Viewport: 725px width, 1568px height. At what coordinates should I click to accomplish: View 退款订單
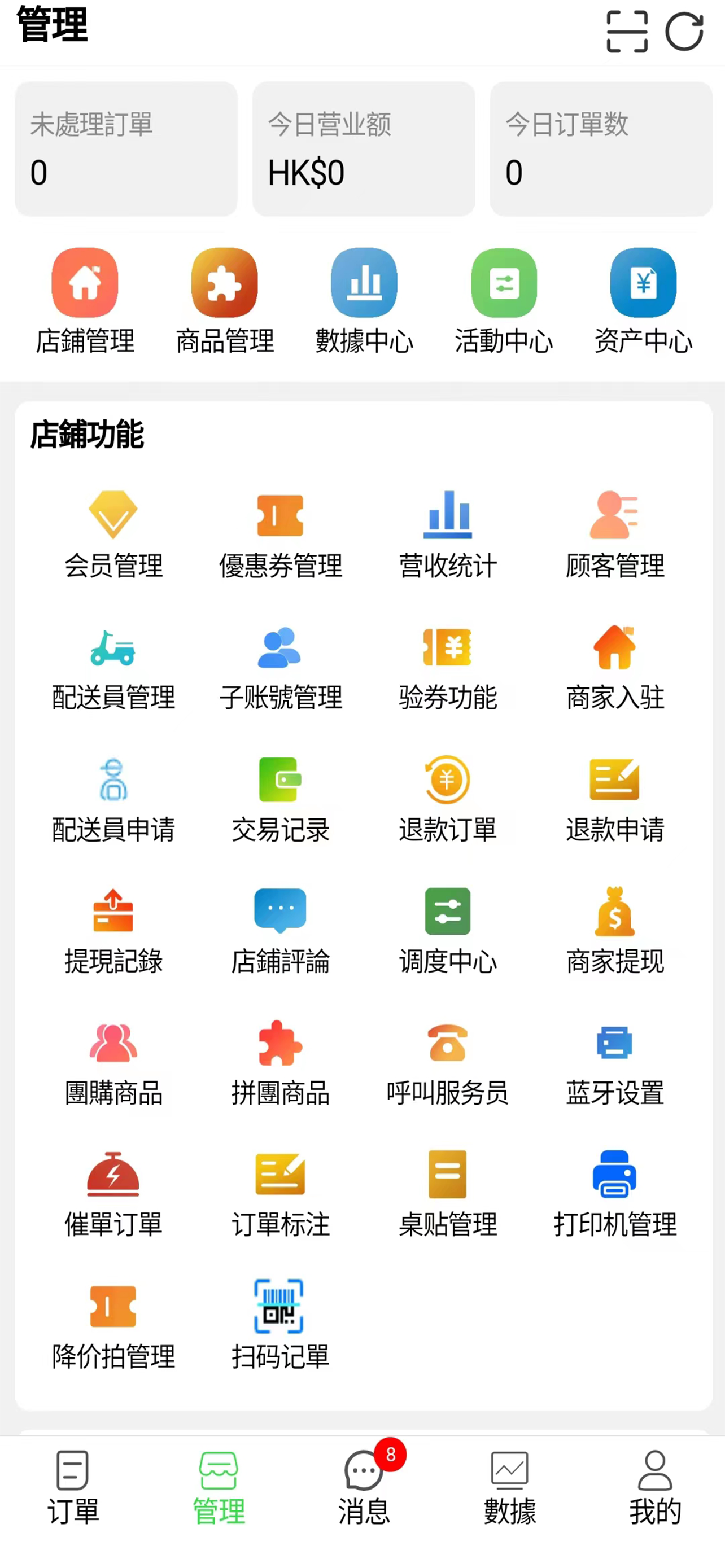click(x=447, y=799)
